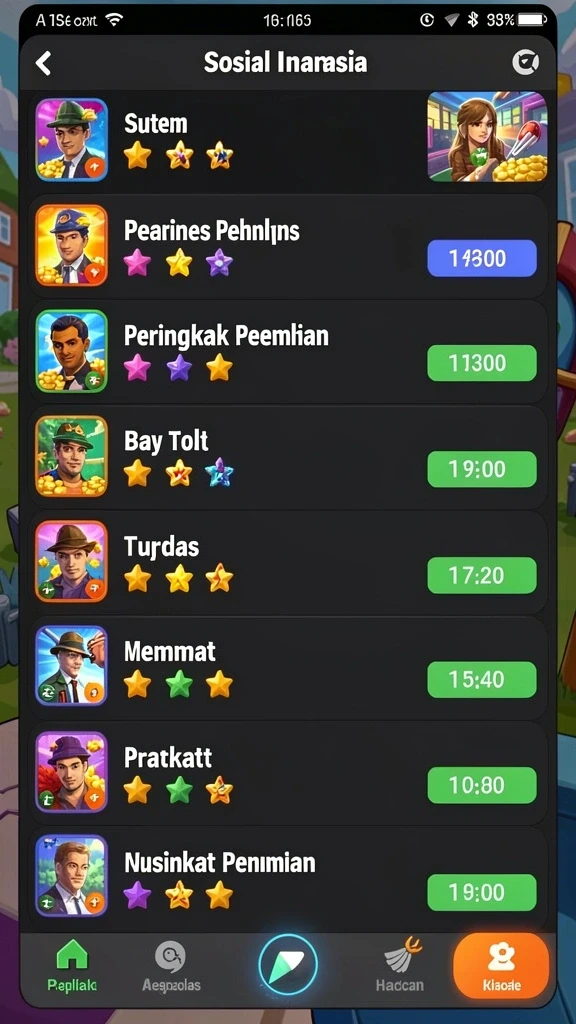
Task: Tap the 17:20 button next to Turdas
Action: pyautogui.click(x=482, y=575)
